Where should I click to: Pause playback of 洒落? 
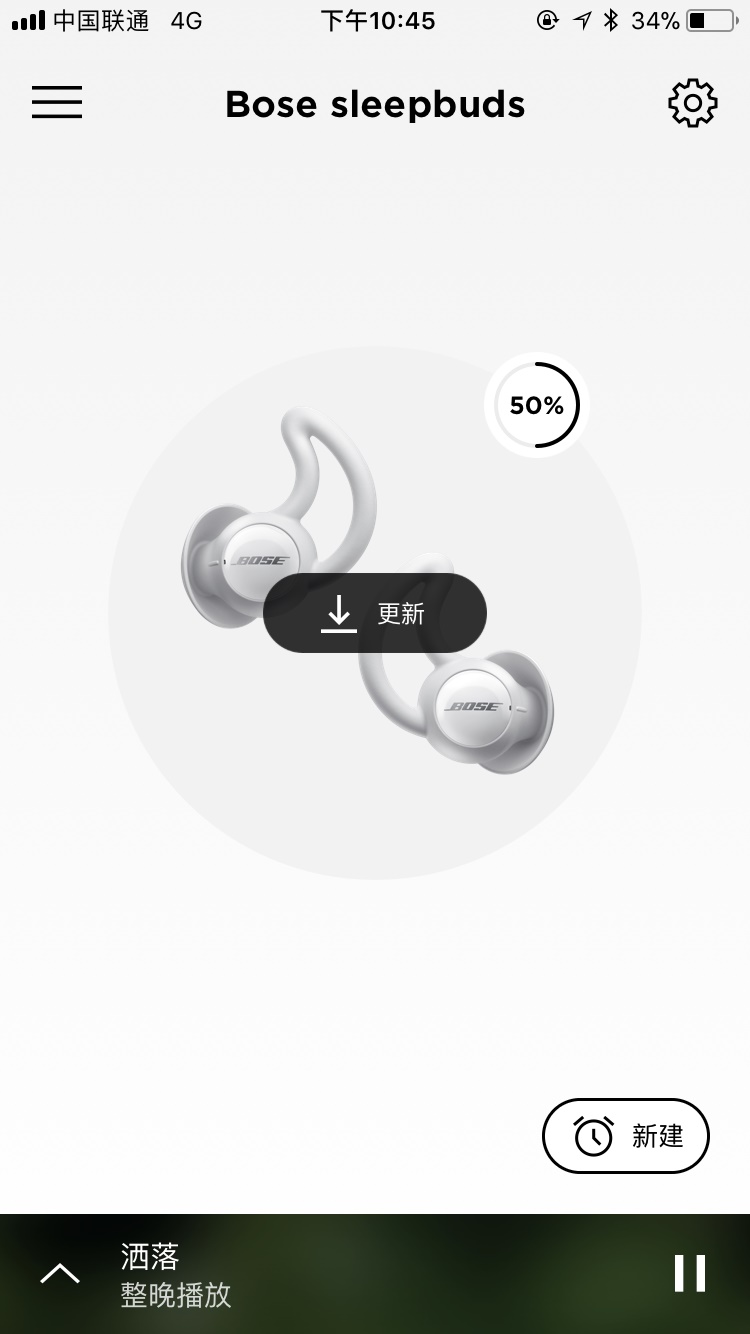(689, 1272)
